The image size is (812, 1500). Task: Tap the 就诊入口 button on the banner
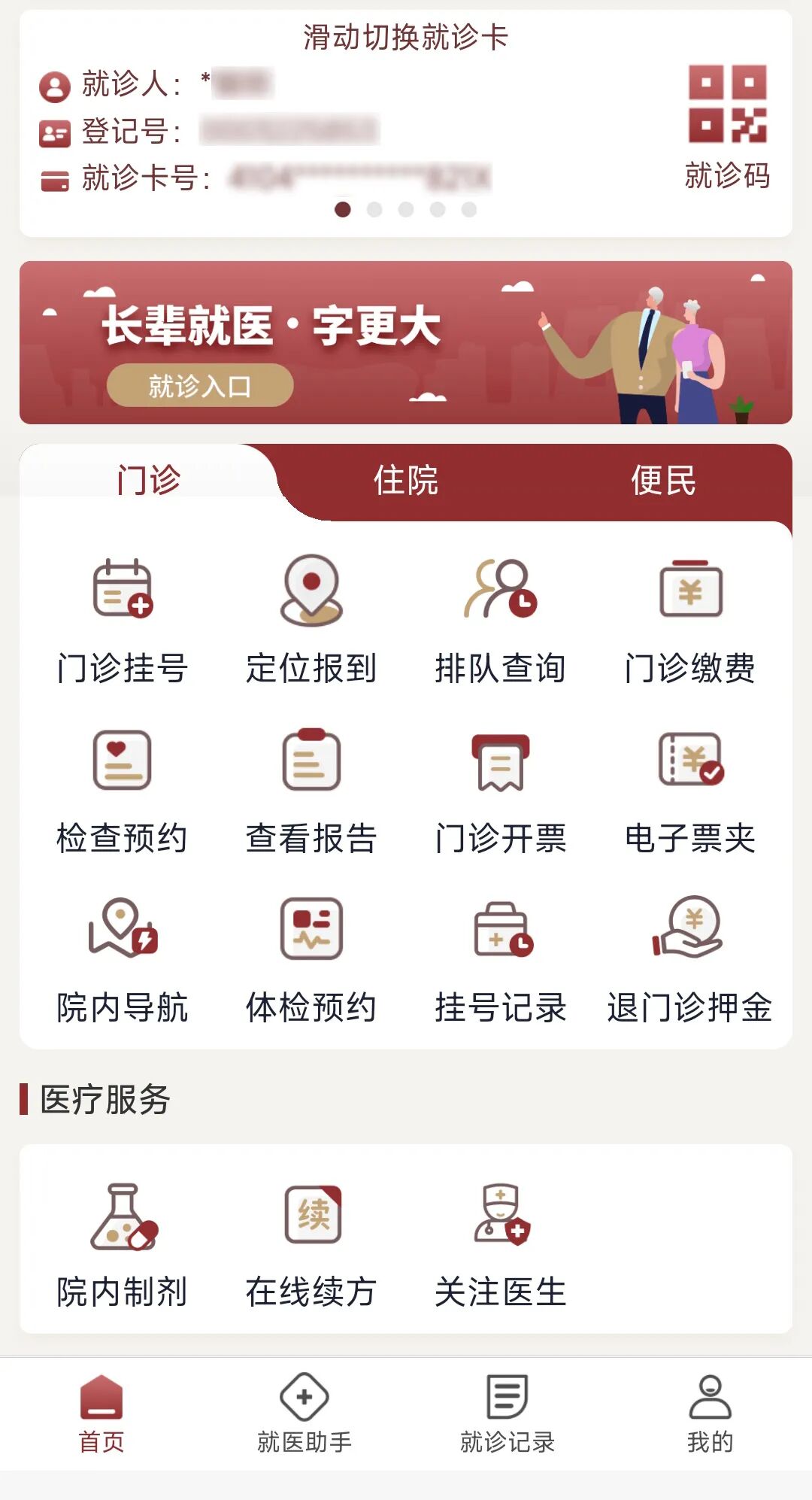[x=200, y=386]
